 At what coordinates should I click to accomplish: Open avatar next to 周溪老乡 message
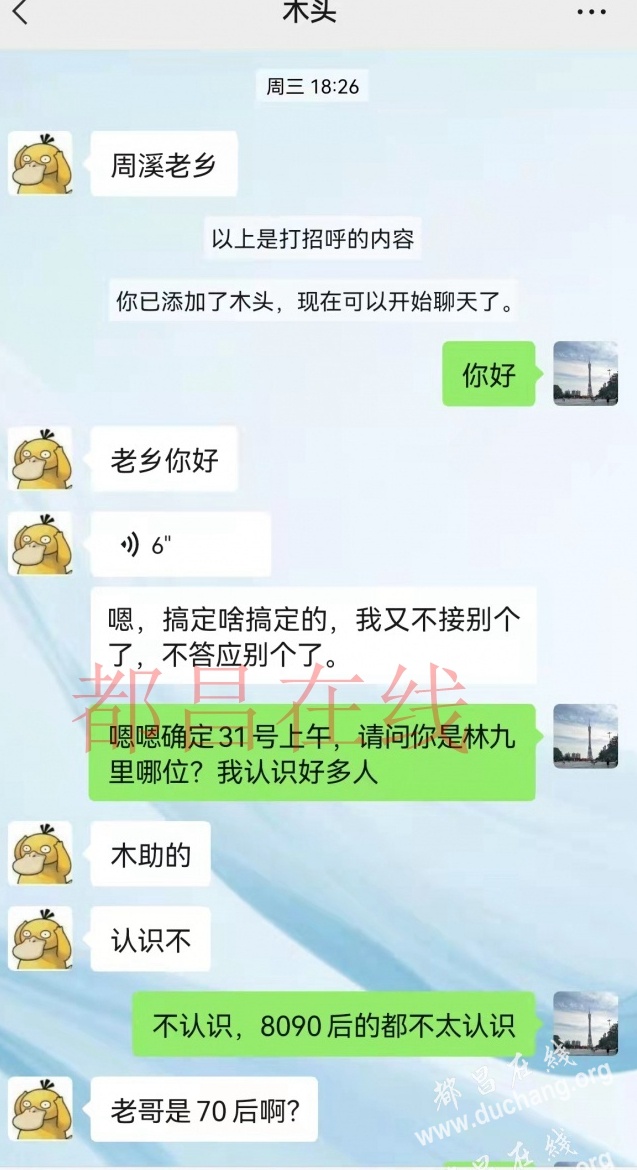point(41,163)
